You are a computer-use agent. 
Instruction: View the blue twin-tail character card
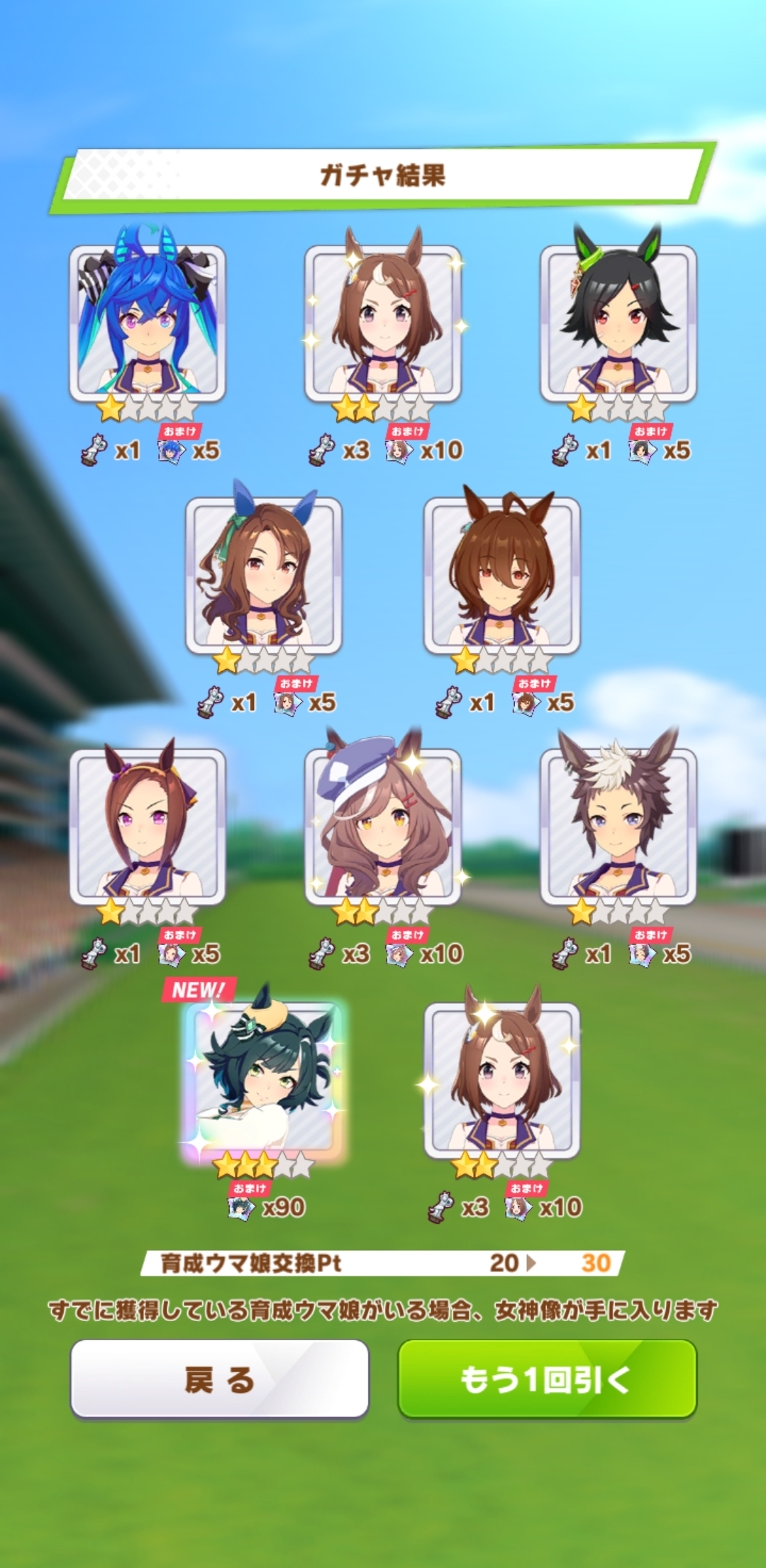[x=148, y=323]
